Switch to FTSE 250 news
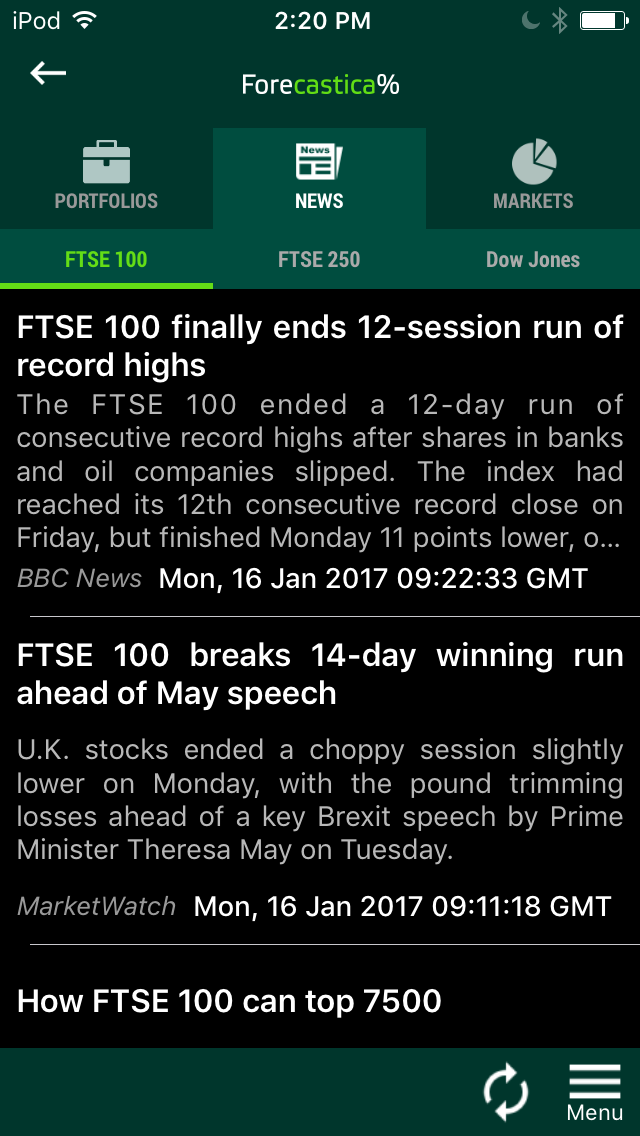The height and width of the screenshot is (1136, 640). (320, 259)
